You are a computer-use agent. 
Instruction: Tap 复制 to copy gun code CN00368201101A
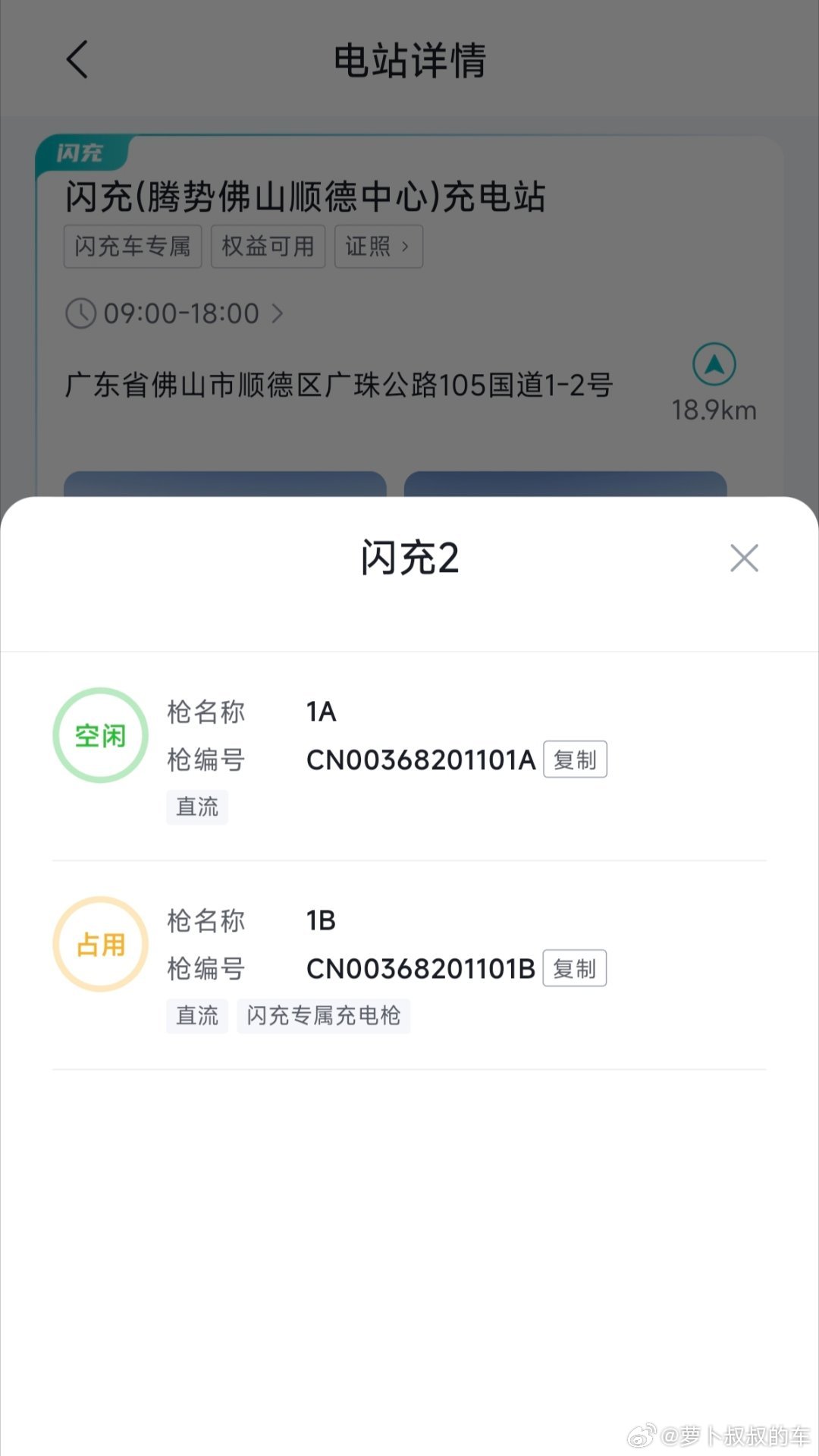[x=575, y=759]
